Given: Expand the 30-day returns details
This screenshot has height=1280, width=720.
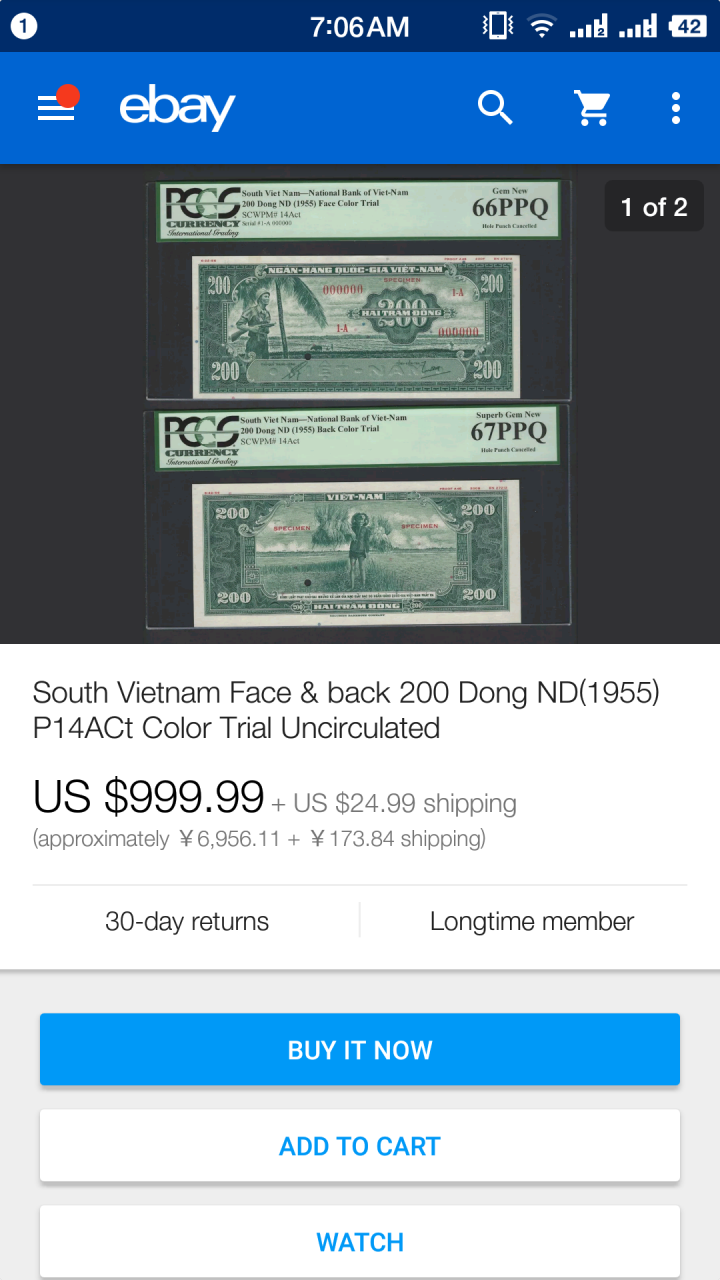Looking at the screenshot, I should pyautogui.click(x=186, y=921).
